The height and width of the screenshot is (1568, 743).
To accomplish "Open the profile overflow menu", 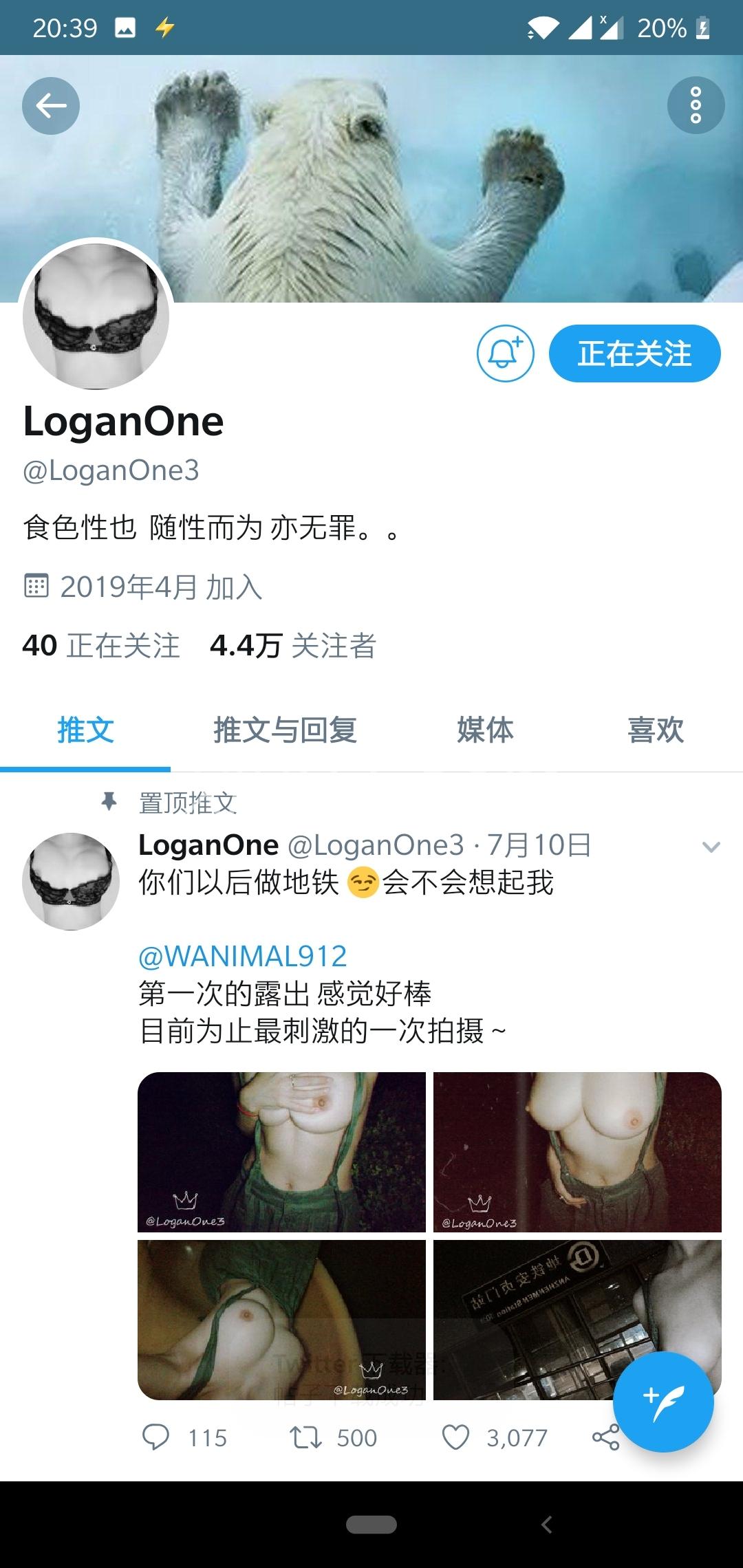I will 696,105.
